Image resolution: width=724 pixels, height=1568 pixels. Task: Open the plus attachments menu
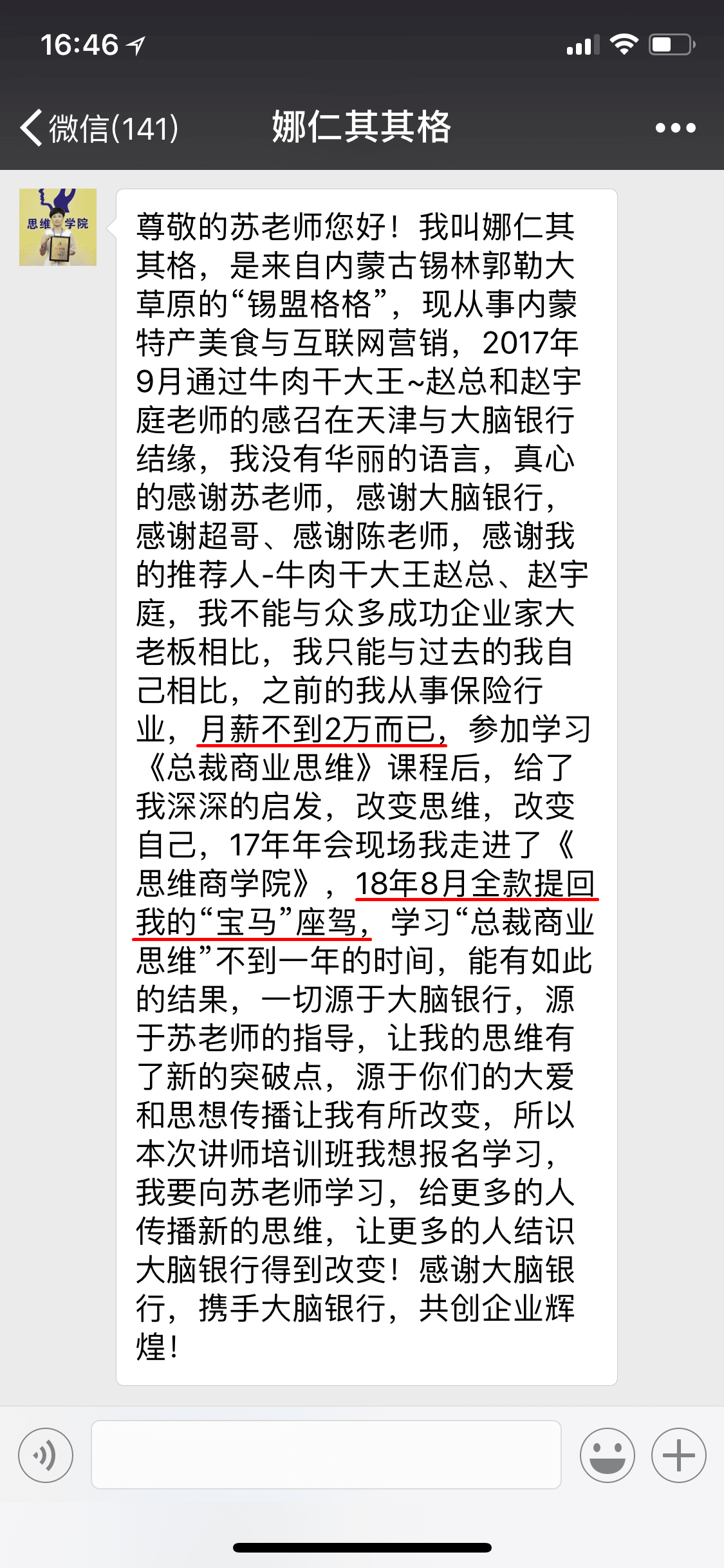pyautogui.click(x=678, y=1455)
